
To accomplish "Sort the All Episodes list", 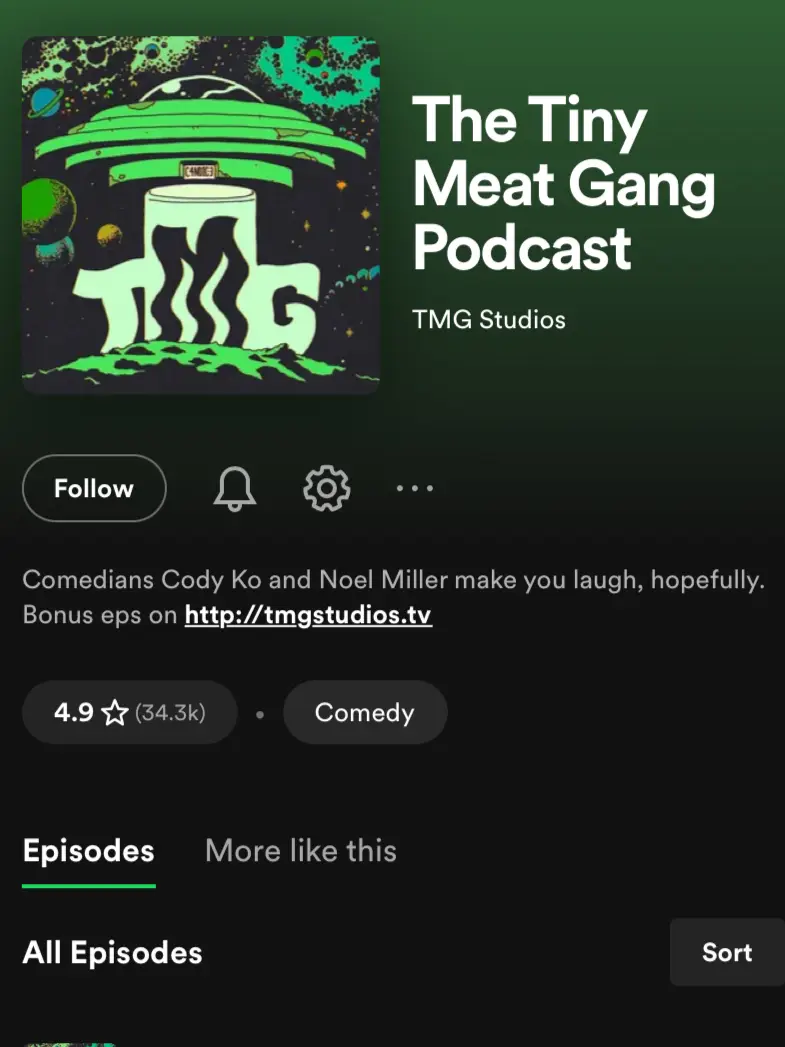I will (726, 952).
